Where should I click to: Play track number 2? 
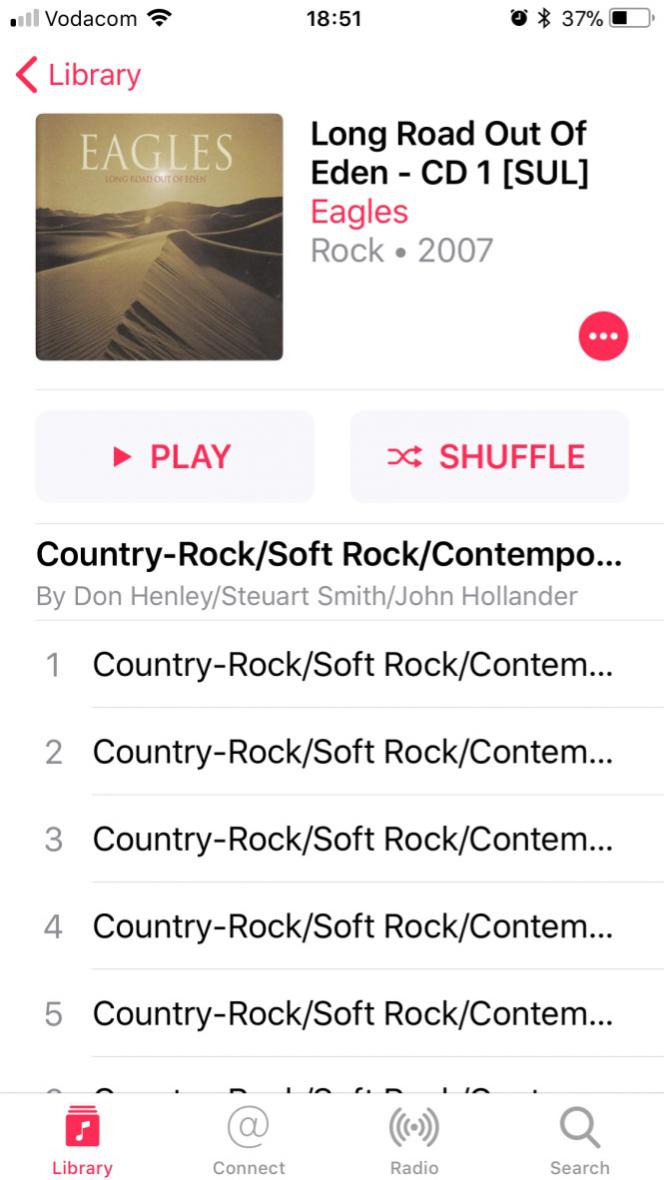[x=350, y=752]
